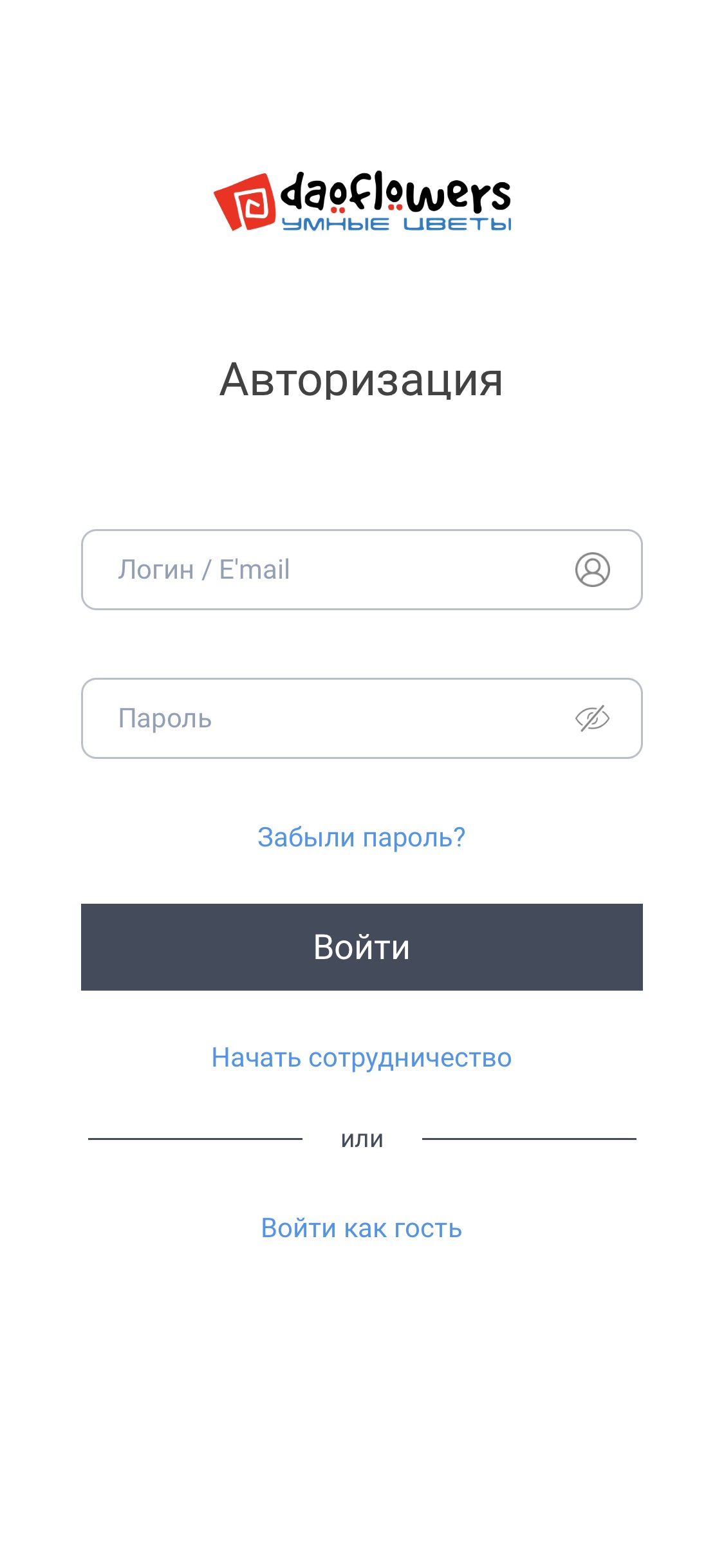Toggle password visibility eye icon

point(592,718)
